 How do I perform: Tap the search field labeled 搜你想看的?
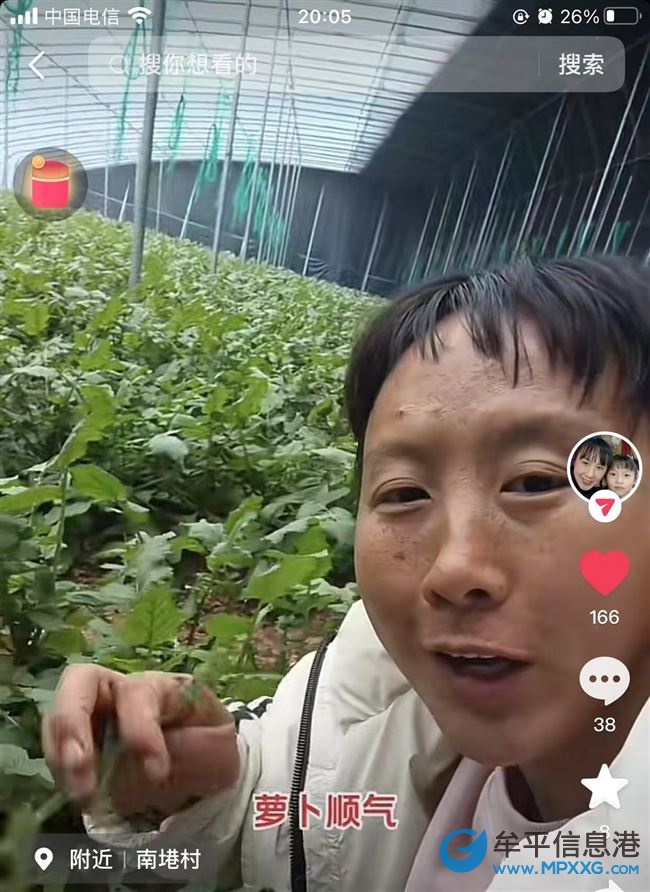(320, 65)
